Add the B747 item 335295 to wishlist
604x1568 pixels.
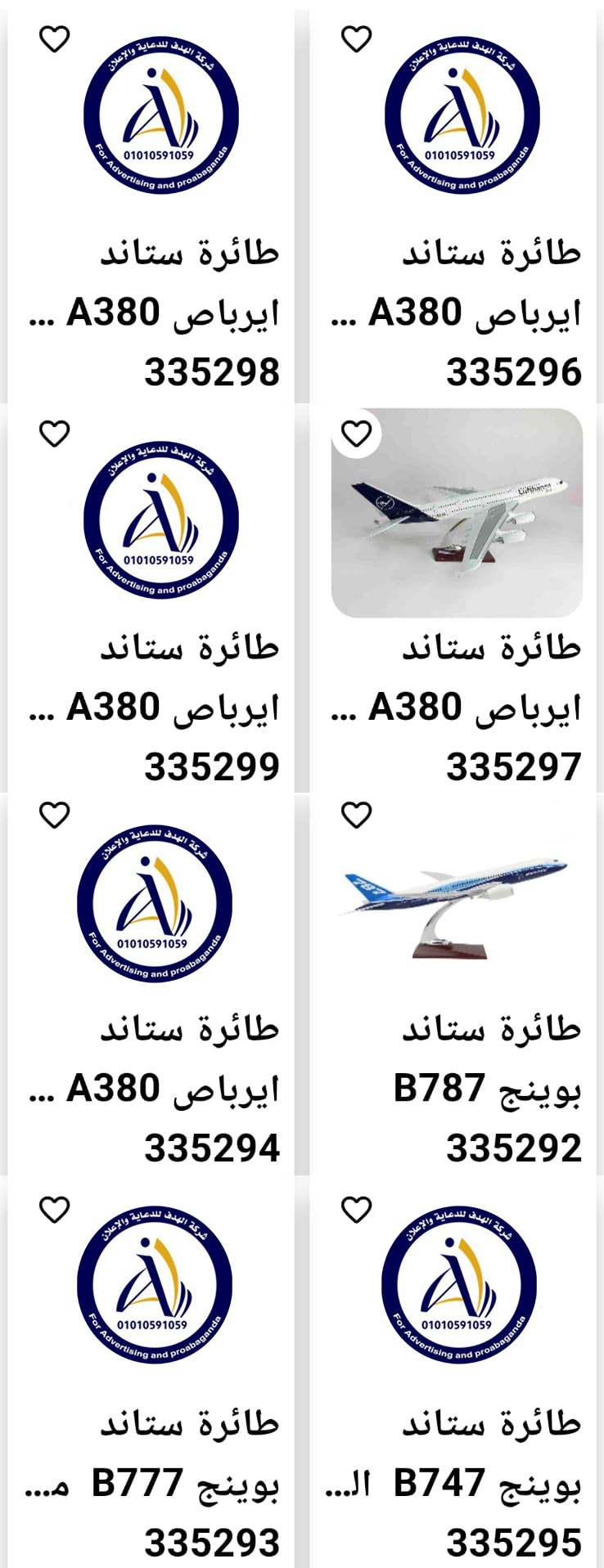coord(356,1209)
